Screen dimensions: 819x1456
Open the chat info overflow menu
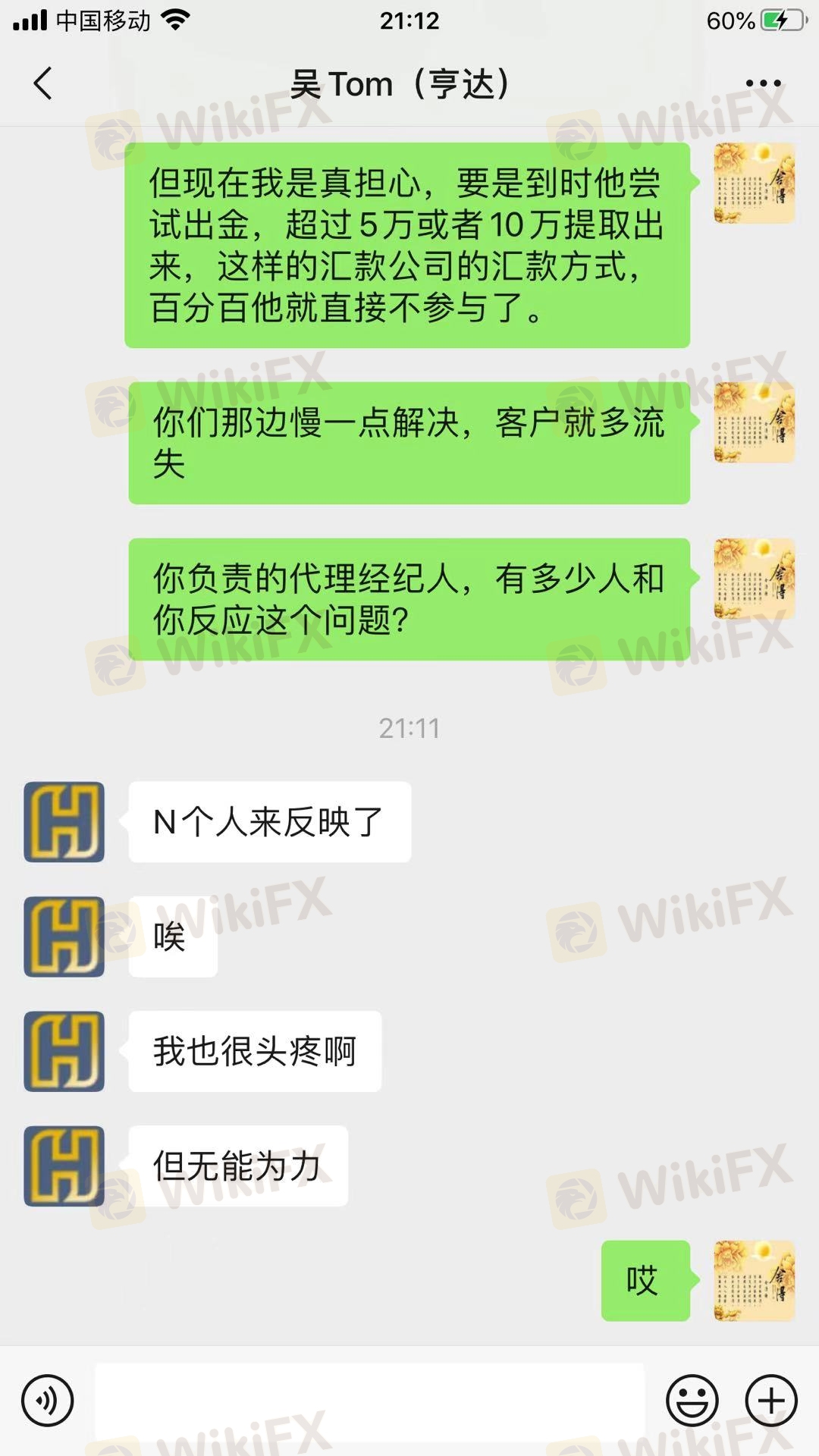click(x=763, y=83)
